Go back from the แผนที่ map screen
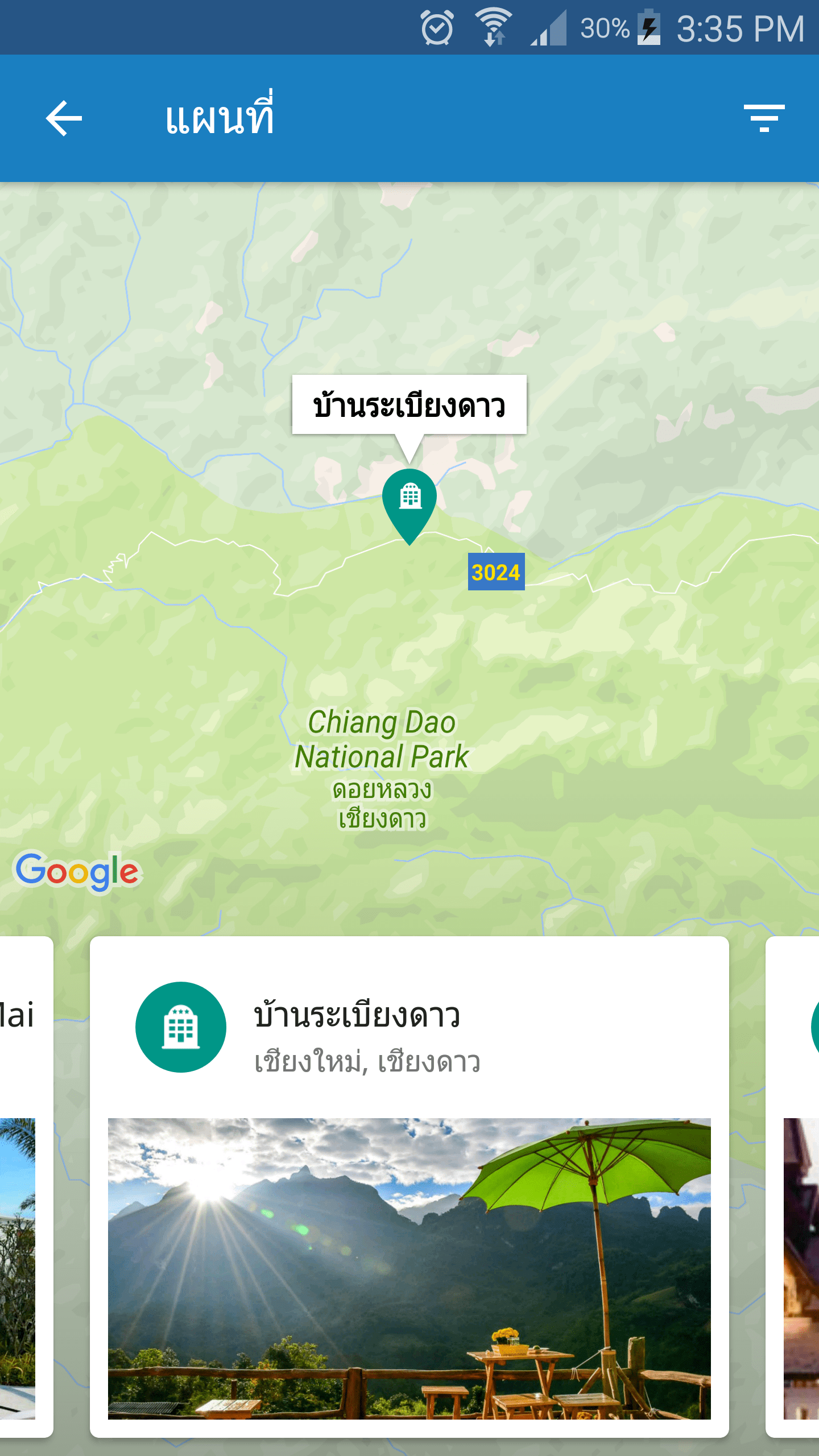819x1456 pixels. [x=64, y=118]
